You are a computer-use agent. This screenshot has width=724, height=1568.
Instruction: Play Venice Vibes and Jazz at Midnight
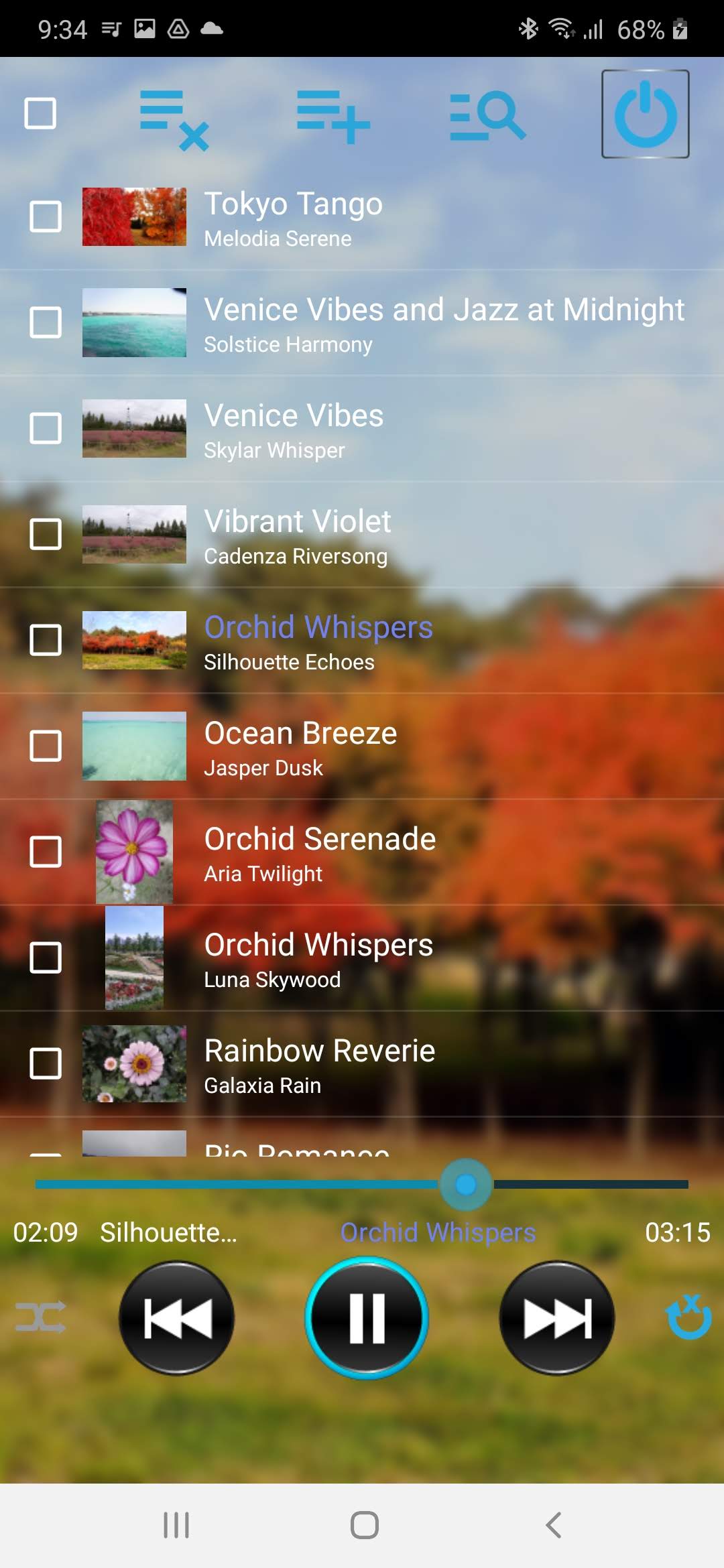[442, 324]
